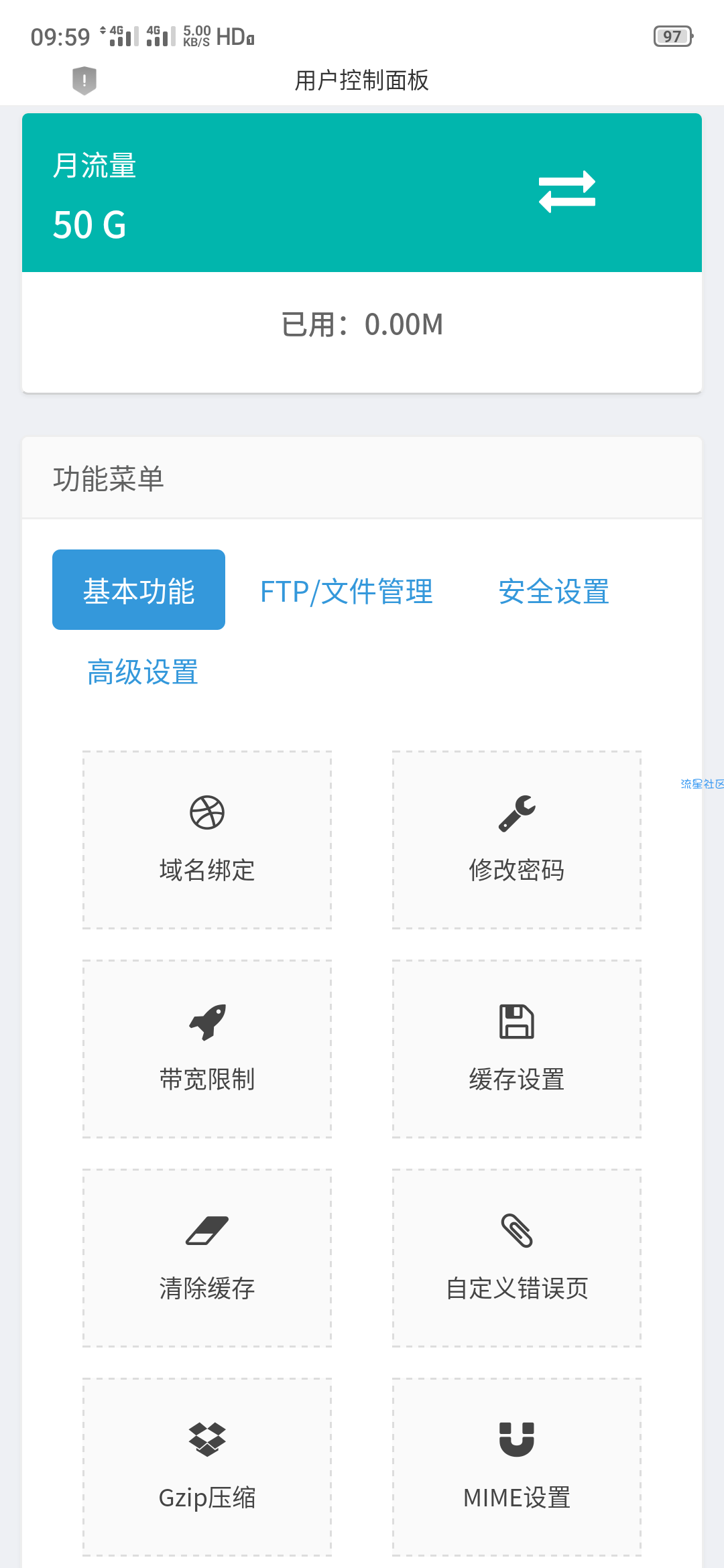The height and width of the screenshot is (1568, 724).
Task: Switch to the FTP/文件管理 tab
Action: (347, 592)
